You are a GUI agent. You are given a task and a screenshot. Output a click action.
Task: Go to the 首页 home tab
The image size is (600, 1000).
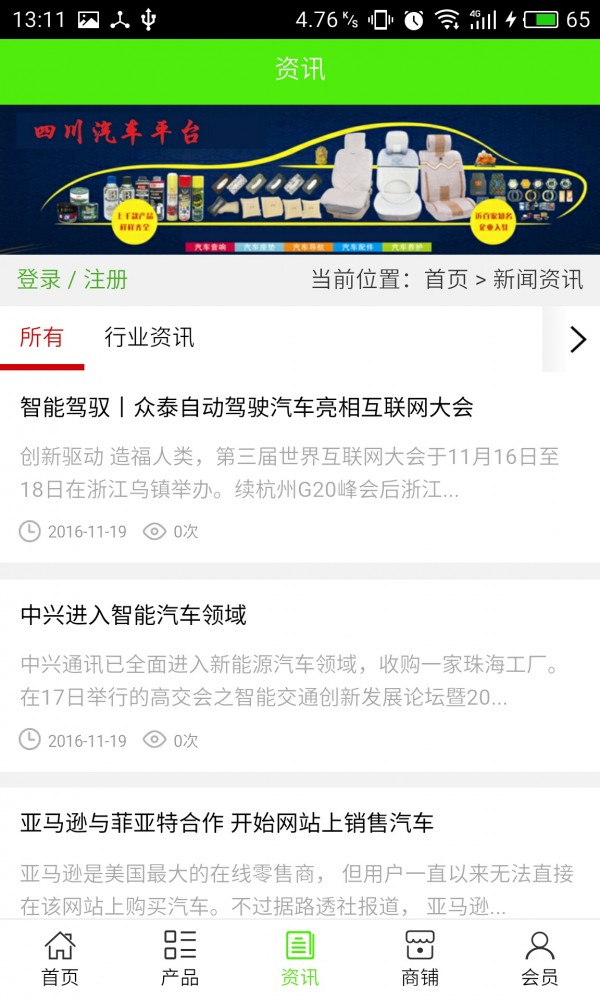[x=60, y=958]
